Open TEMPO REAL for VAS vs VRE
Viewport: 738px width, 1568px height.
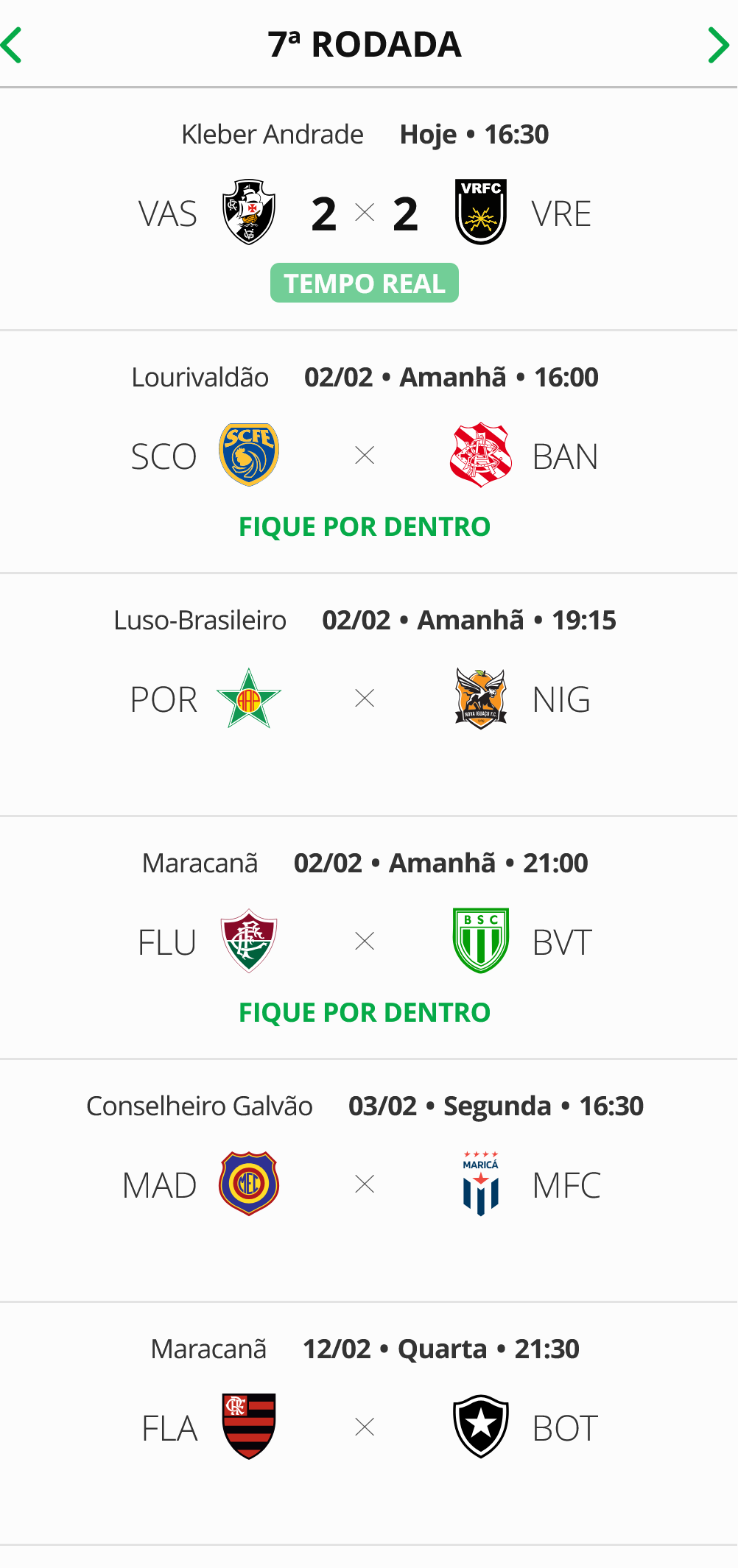[x=364, y=283]
